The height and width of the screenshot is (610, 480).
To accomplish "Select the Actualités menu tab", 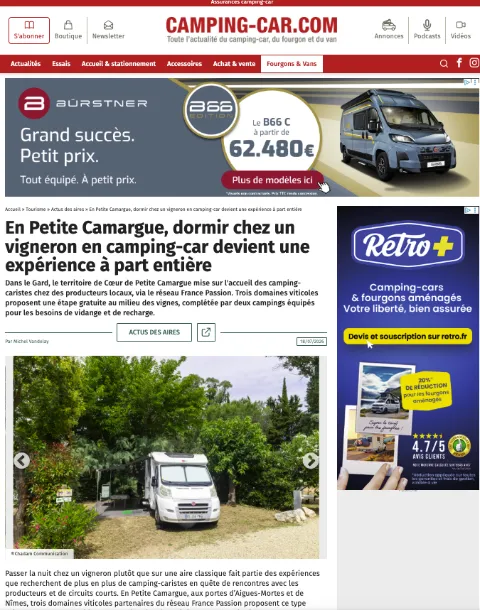I will (x=26, y=63).
